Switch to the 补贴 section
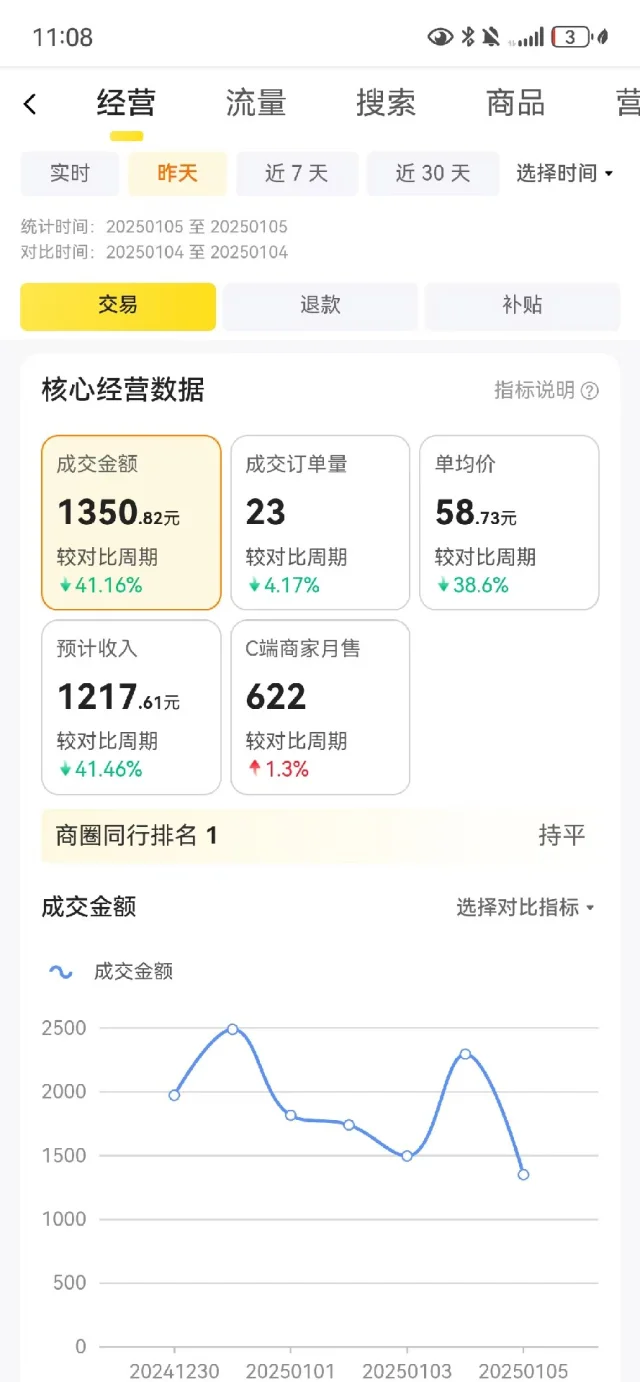This screenshot has width=640, height=1382. click(522, 306)
